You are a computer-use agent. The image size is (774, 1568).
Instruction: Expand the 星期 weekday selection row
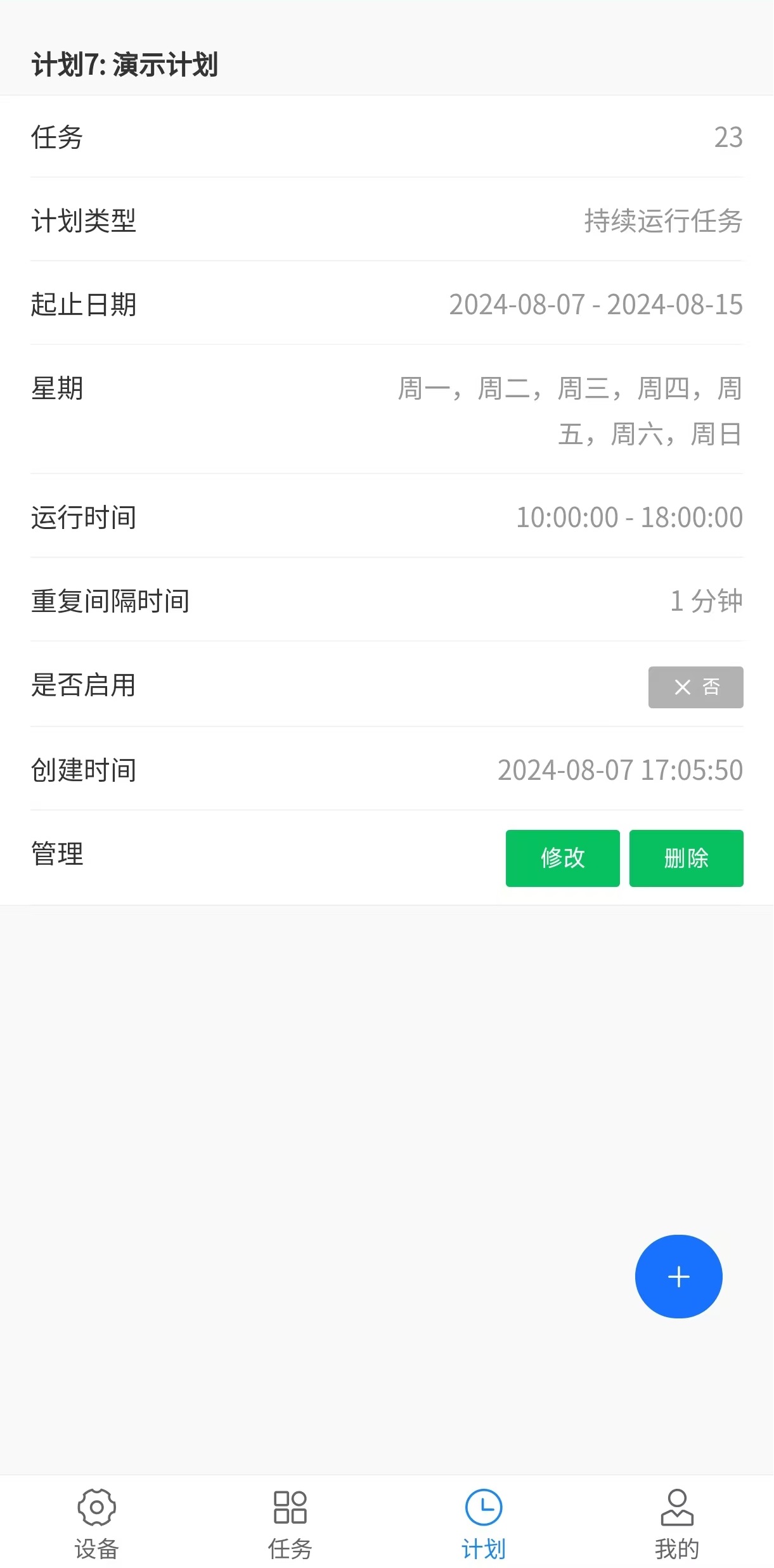click(387, 412)
